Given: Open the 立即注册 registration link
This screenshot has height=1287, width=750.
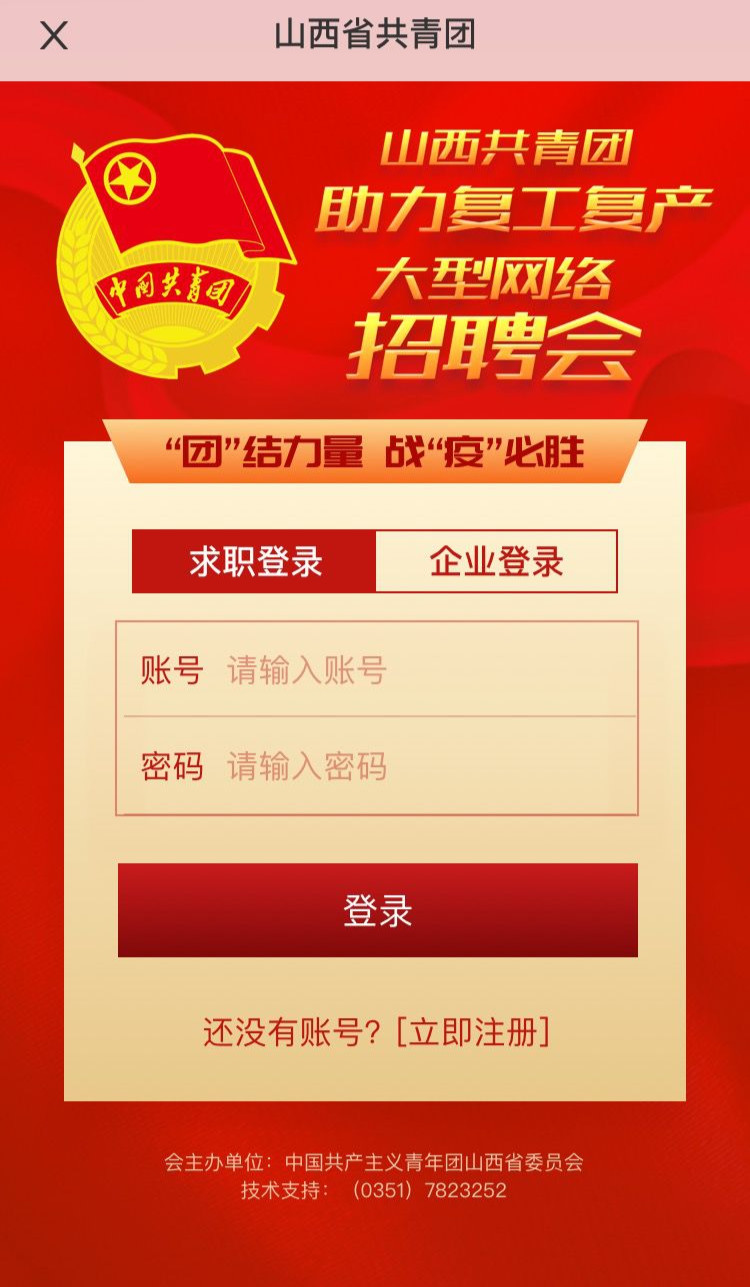Looking at the screenshot, I should 473,1032.
